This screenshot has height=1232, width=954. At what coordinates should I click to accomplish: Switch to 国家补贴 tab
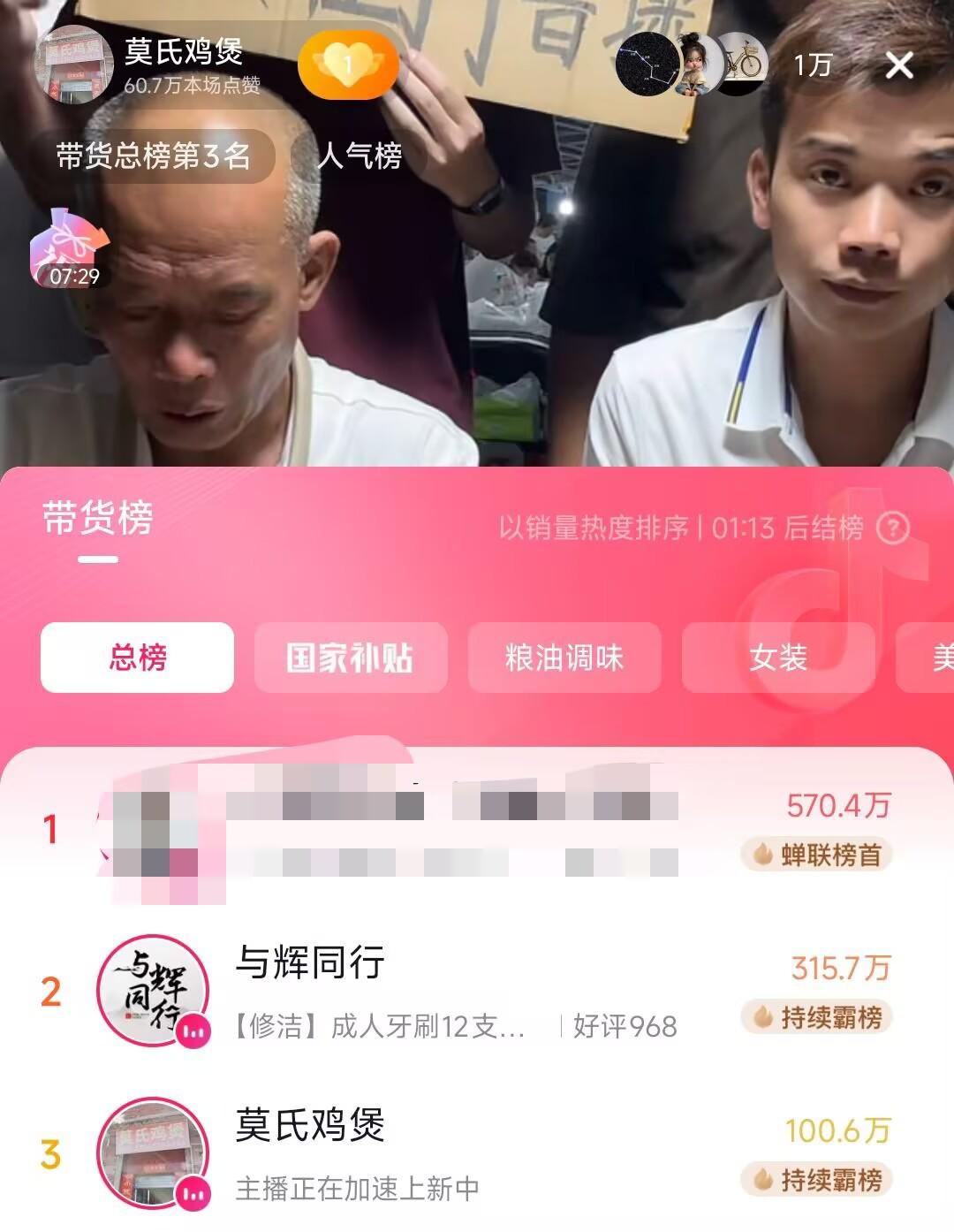[351, 658]
